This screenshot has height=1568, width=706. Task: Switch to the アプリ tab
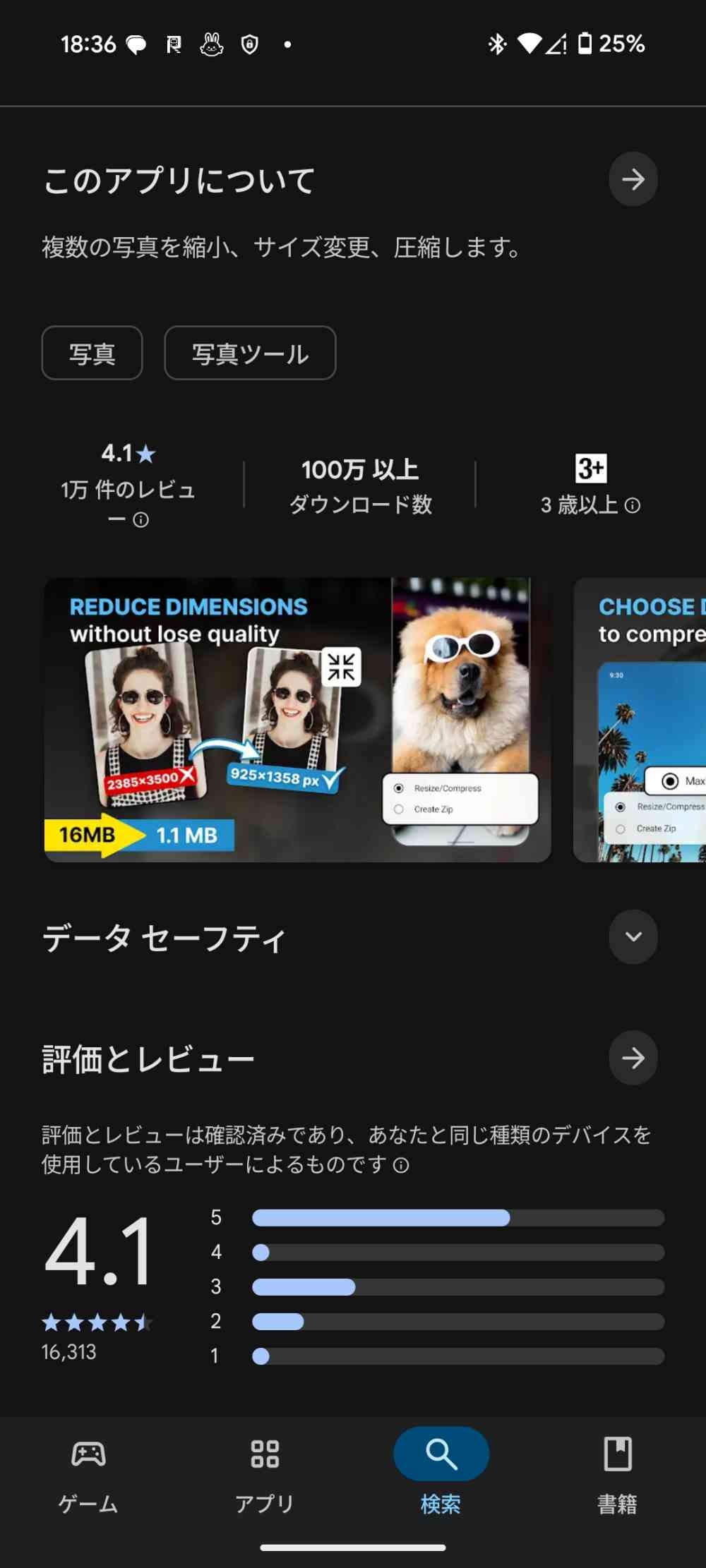(x=265, y=1472)
